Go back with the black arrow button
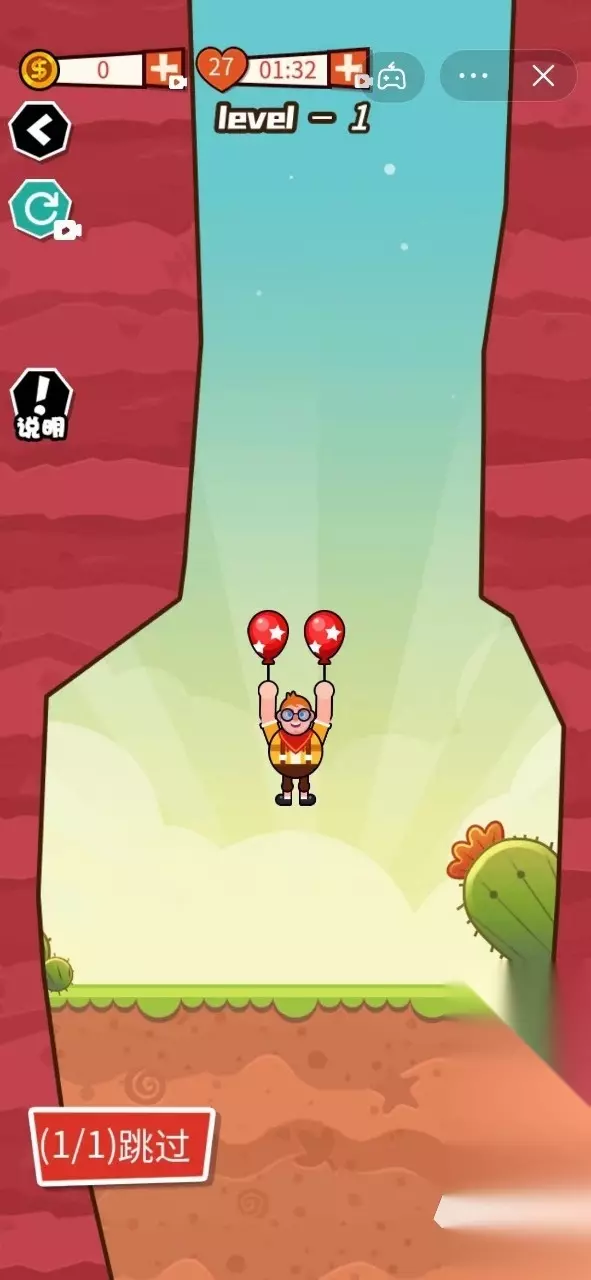The image size is (591, 1280). tap(40, 130)
